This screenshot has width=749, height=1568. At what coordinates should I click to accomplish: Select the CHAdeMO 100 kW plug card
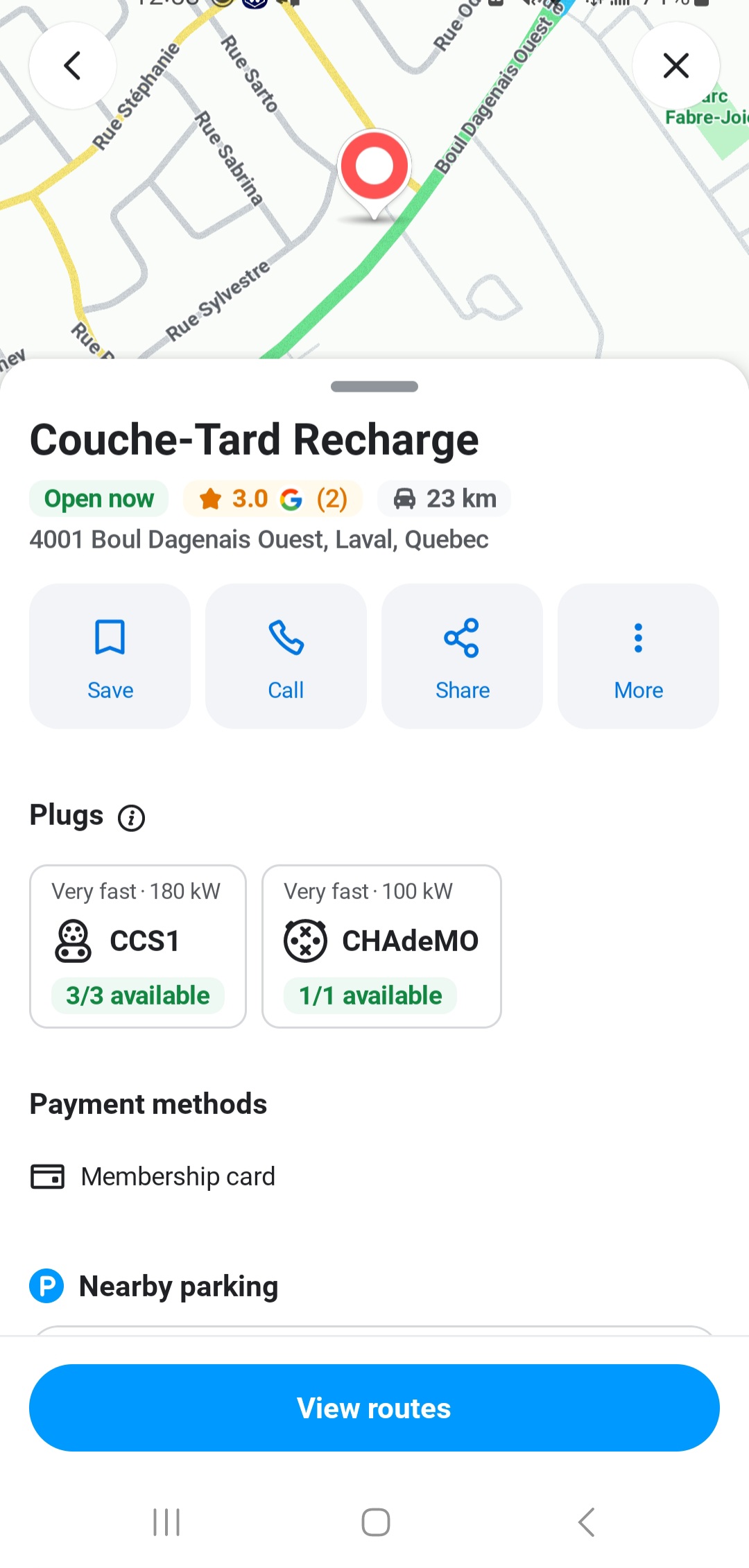pos(381,946)
